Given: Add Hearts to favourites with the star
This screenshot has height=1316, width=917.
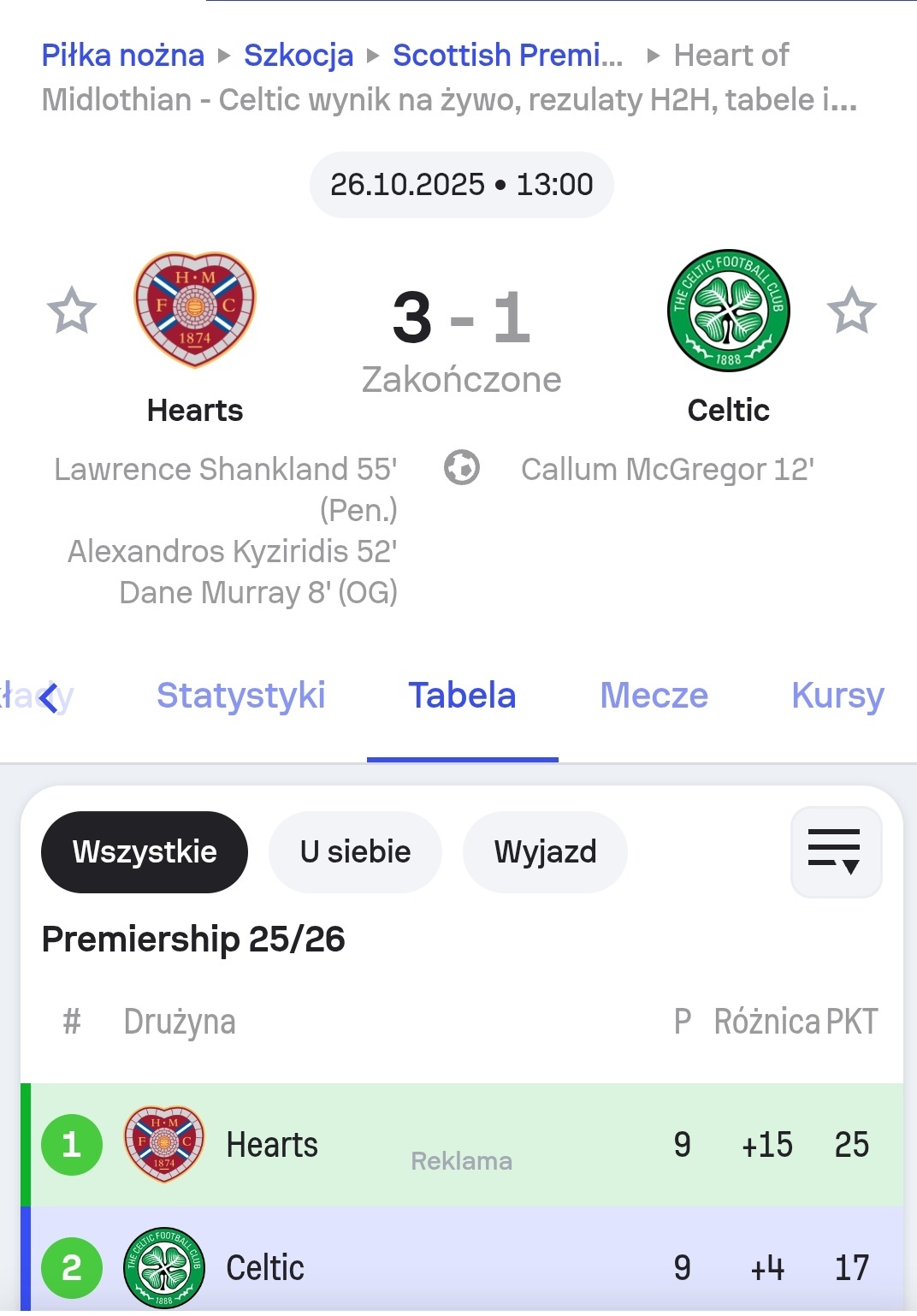Looking at the screenshot, I should click(x=71, y=310).
